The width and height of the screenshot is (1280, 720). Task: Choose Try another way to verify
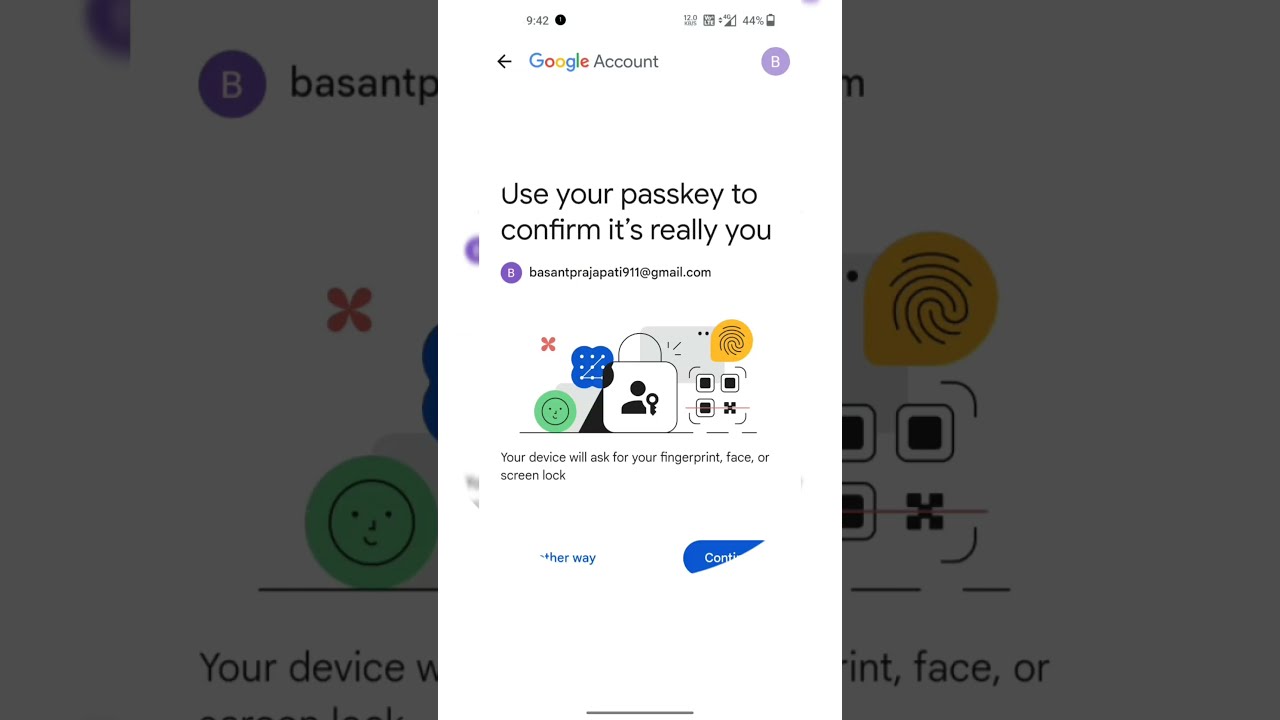(x=568, y=558)
